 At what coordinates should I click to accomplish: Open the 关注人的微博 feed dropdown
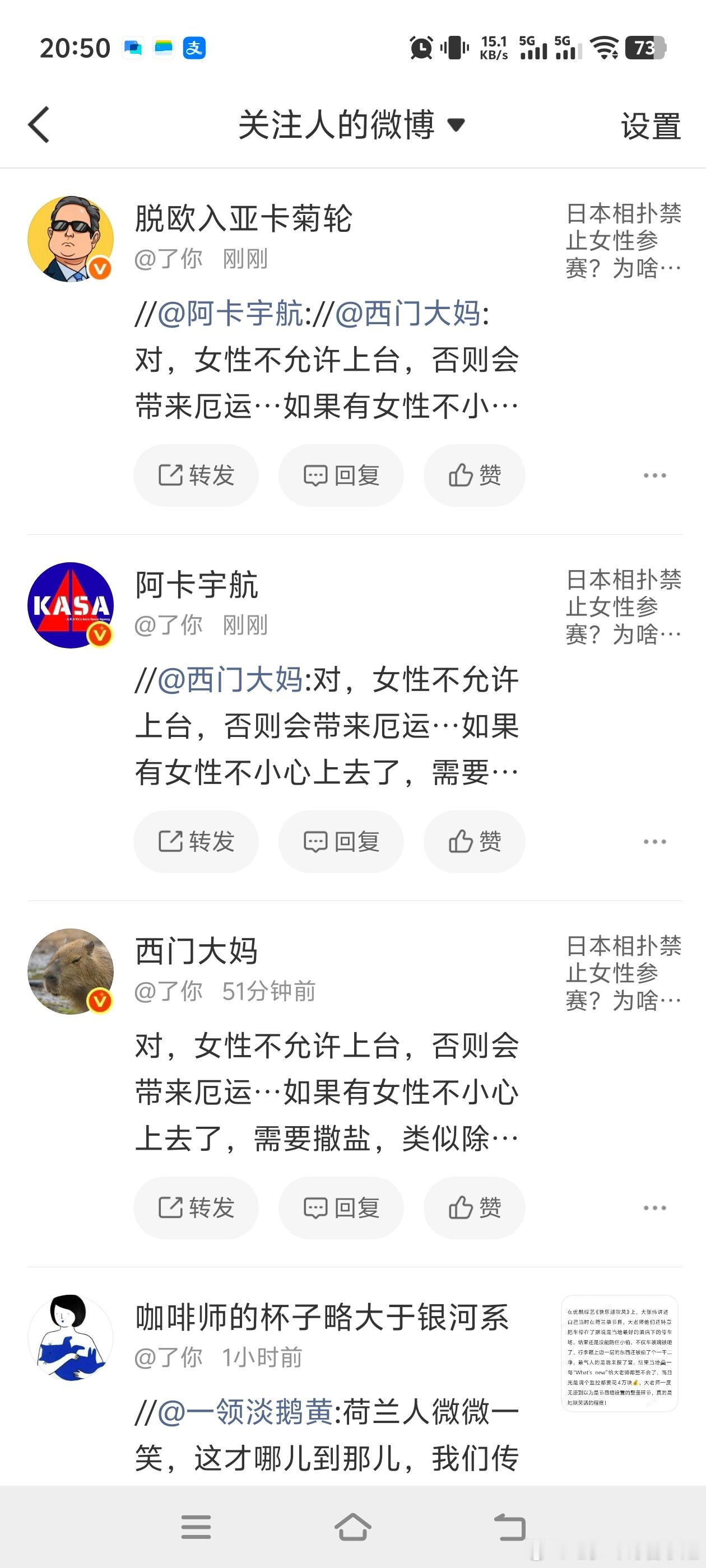tap(352, 125)
